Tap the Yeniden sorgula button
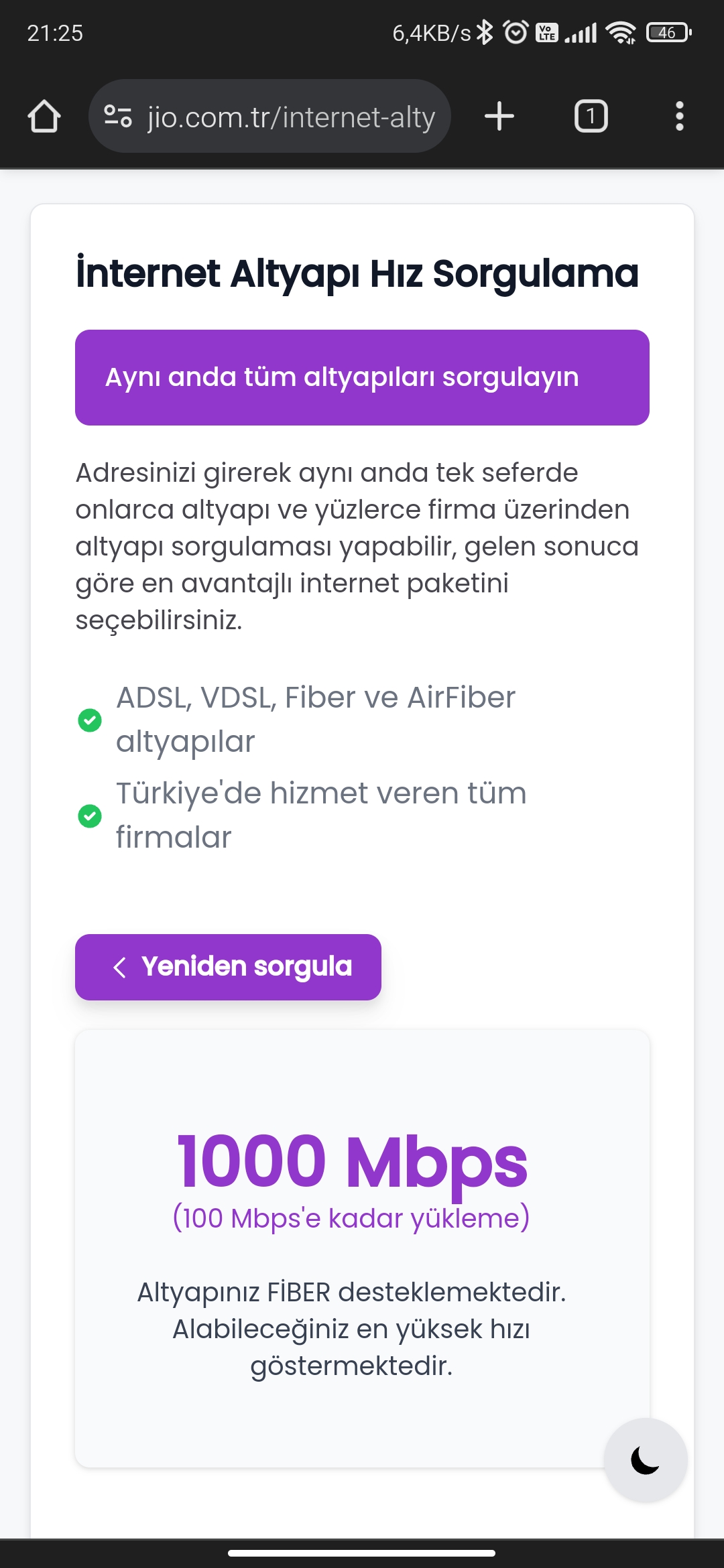This screenshot has height=1568, width=724. point(228,967)
